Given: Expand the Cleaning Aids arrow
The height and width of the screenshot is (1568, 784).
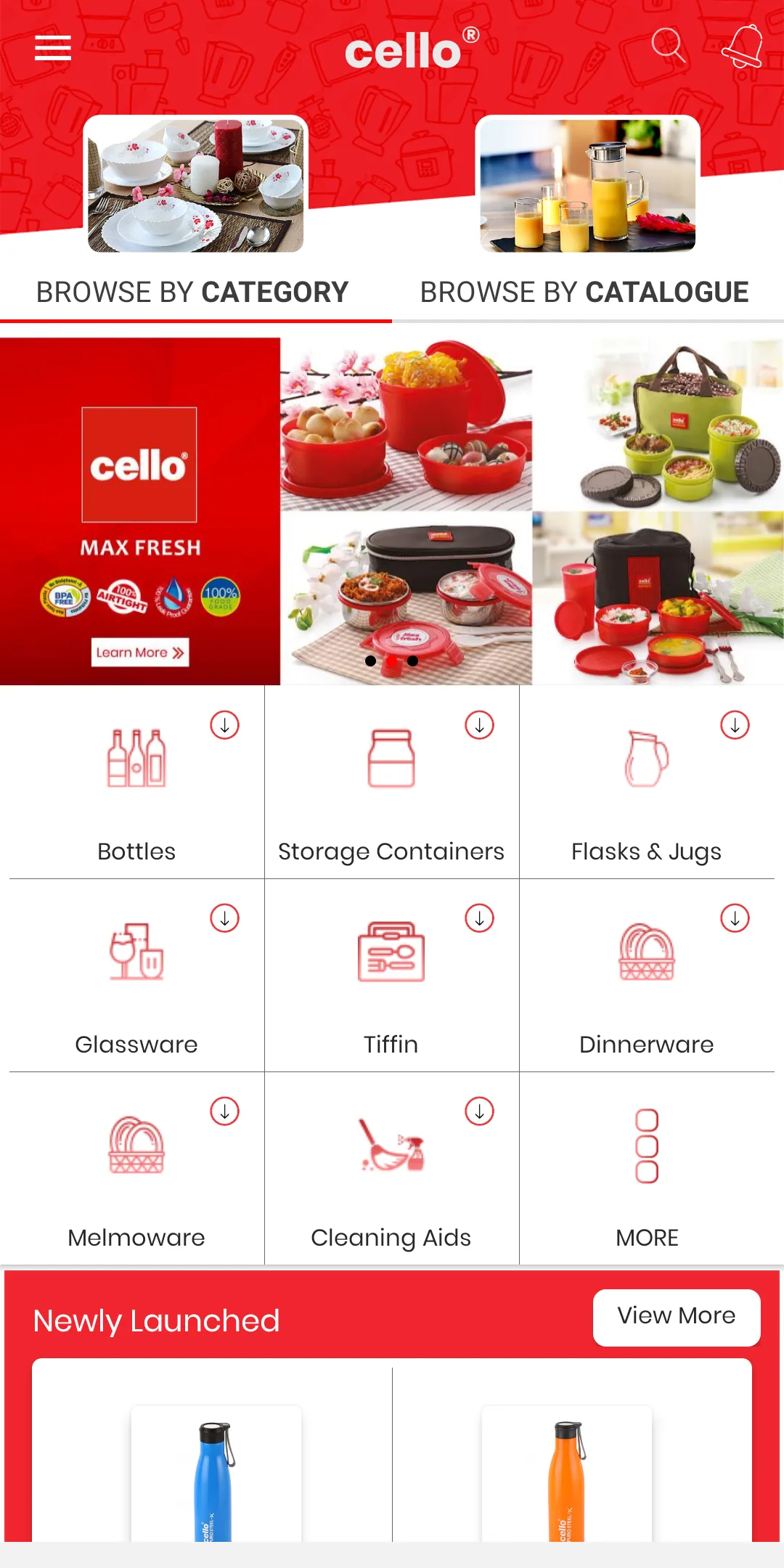Looking at the screenshot, I should coord(480,1111).
